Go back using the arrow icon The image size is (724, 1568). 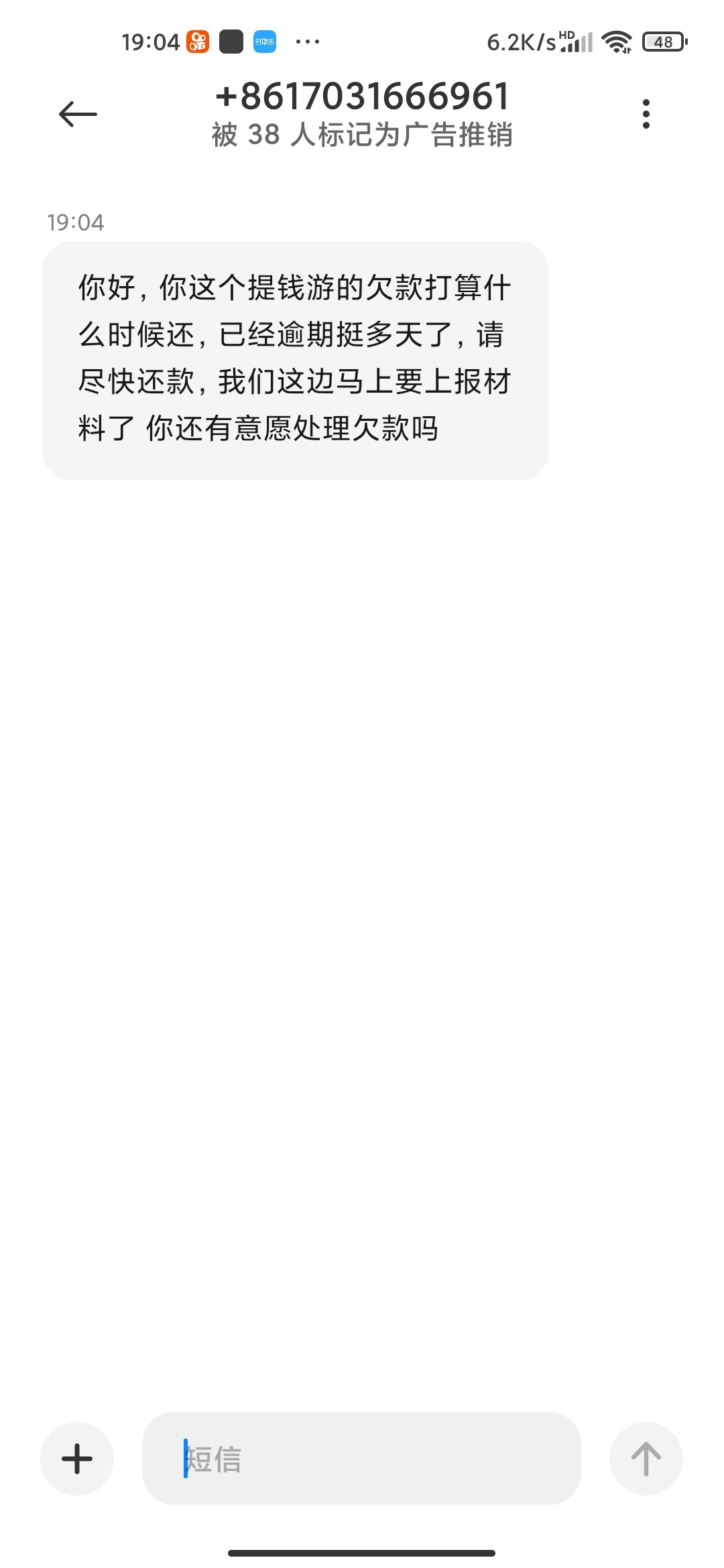click(x=78, y=114)
